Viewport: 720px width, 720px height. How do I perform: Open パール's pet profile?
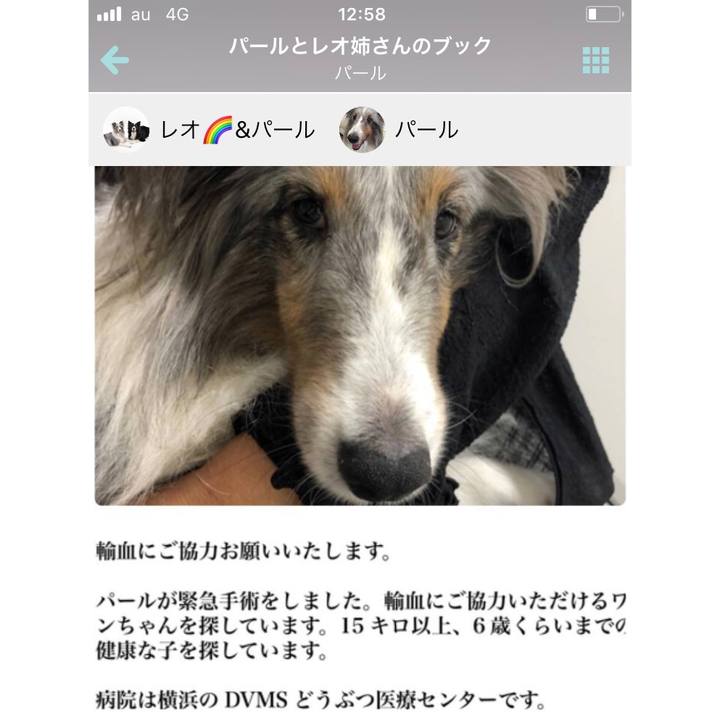coord(399,130)
